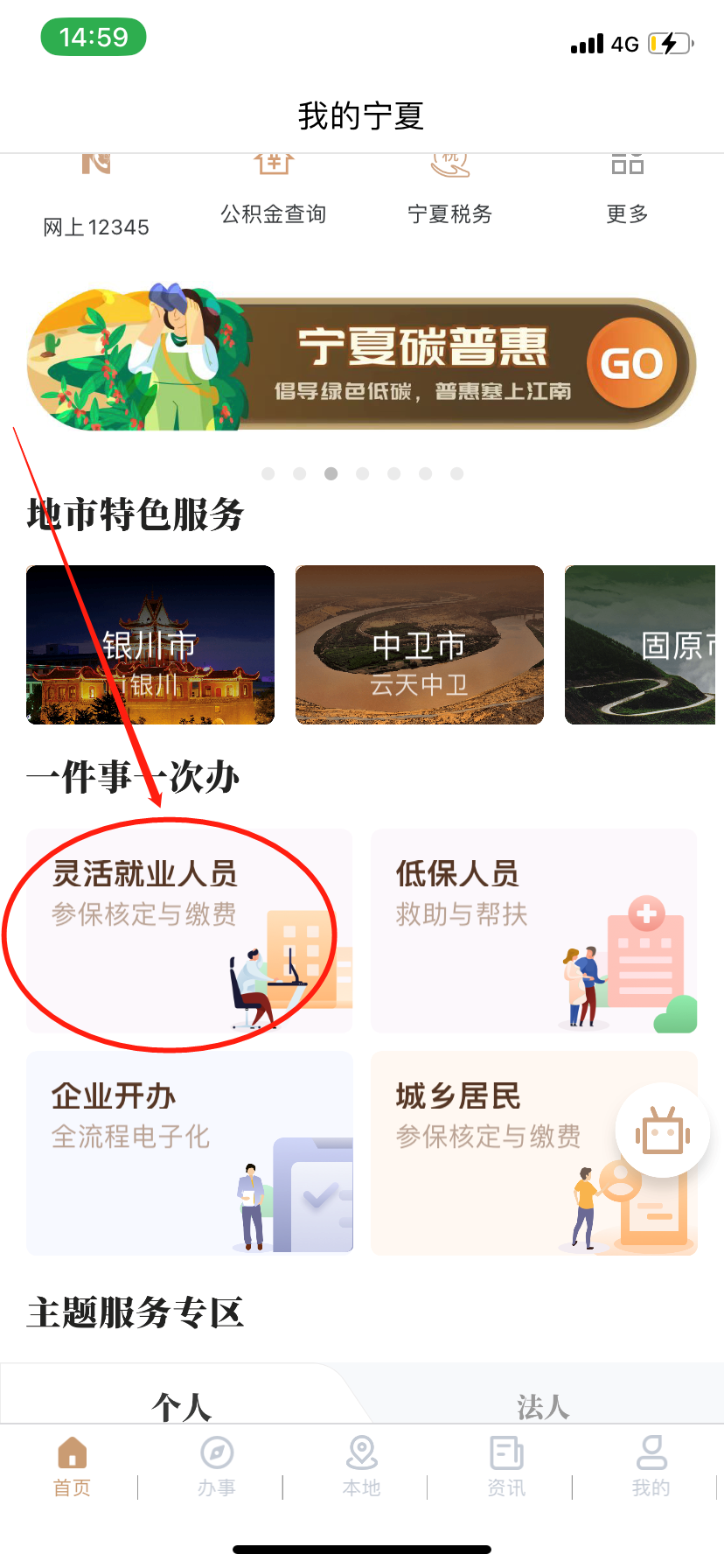Viewport: 724px width, 1568px height.
Task: Select the third carousel indicator dot
Action: 331,473
